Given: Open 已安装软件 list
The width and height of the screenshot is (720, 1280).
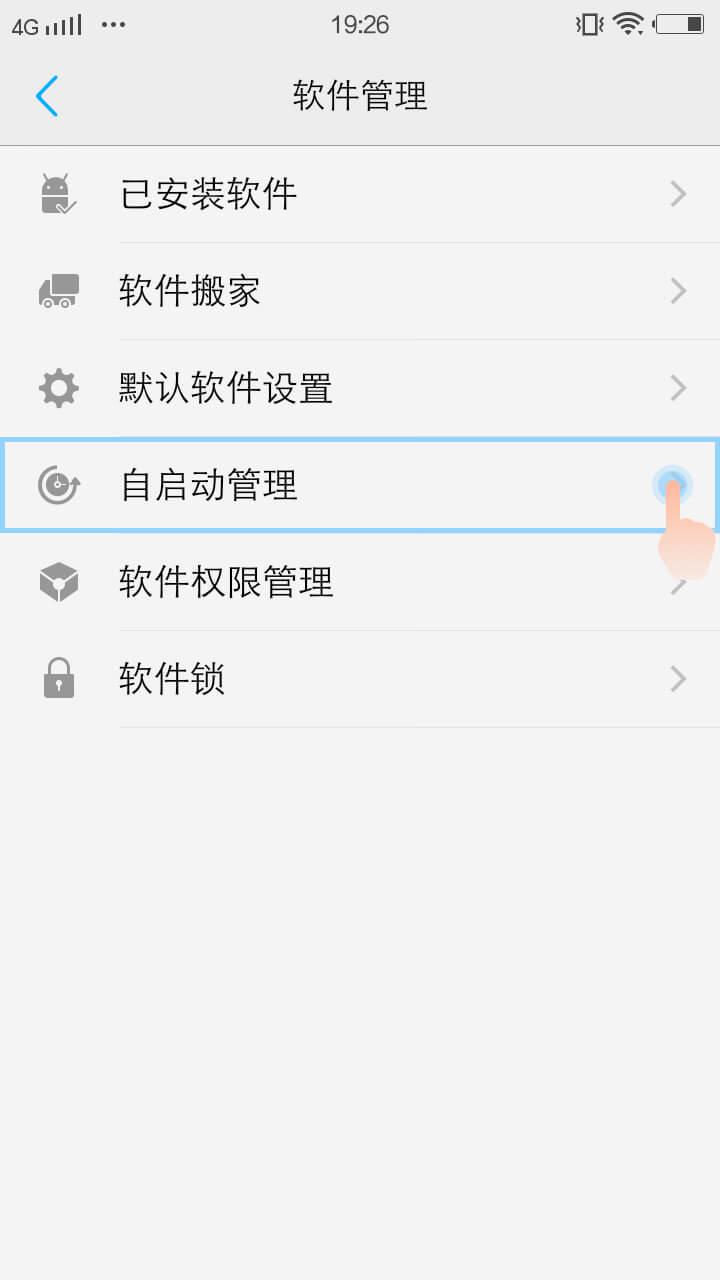Looking at the screenshot, I should pos(360,194).
